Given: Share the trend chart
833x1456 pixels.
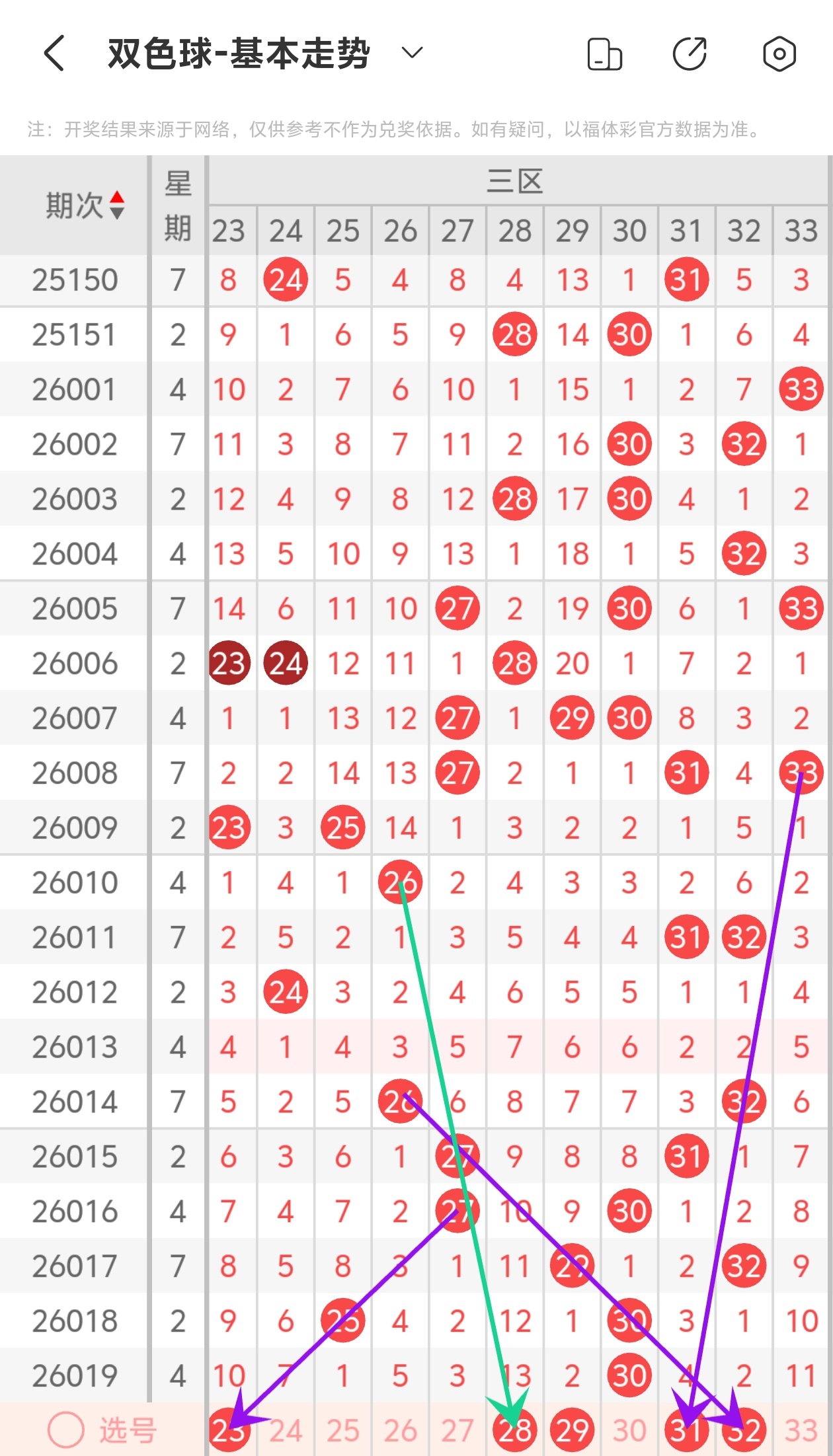Looking at the screenshot, I should pos(690,54).
